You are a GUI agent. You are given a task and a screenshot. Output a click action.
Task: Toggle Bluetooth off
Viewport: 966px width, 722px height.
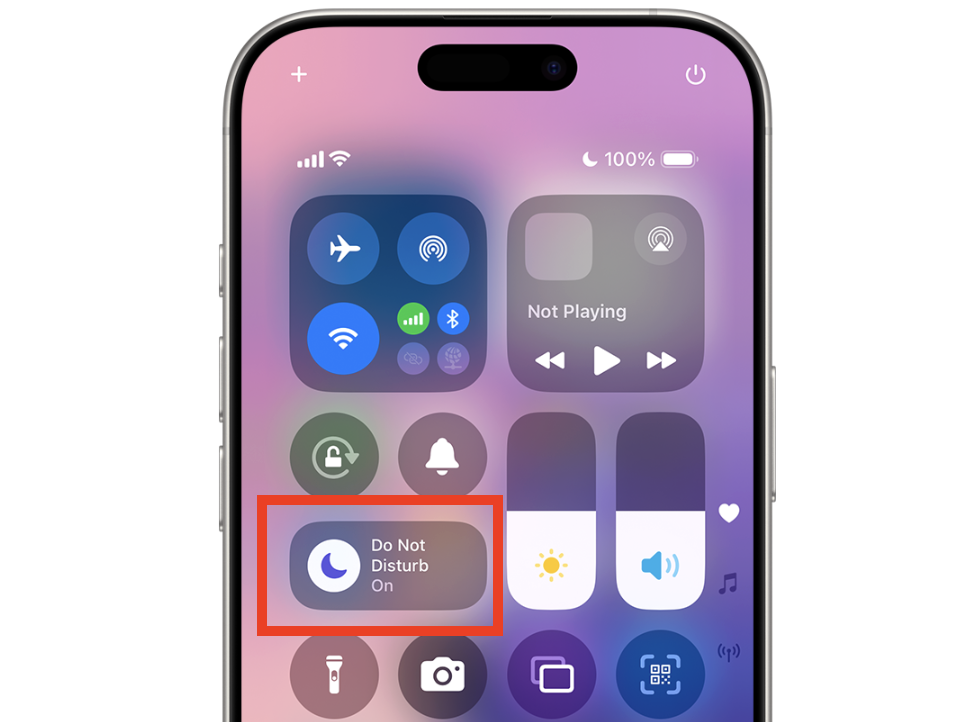click(453, 319)
